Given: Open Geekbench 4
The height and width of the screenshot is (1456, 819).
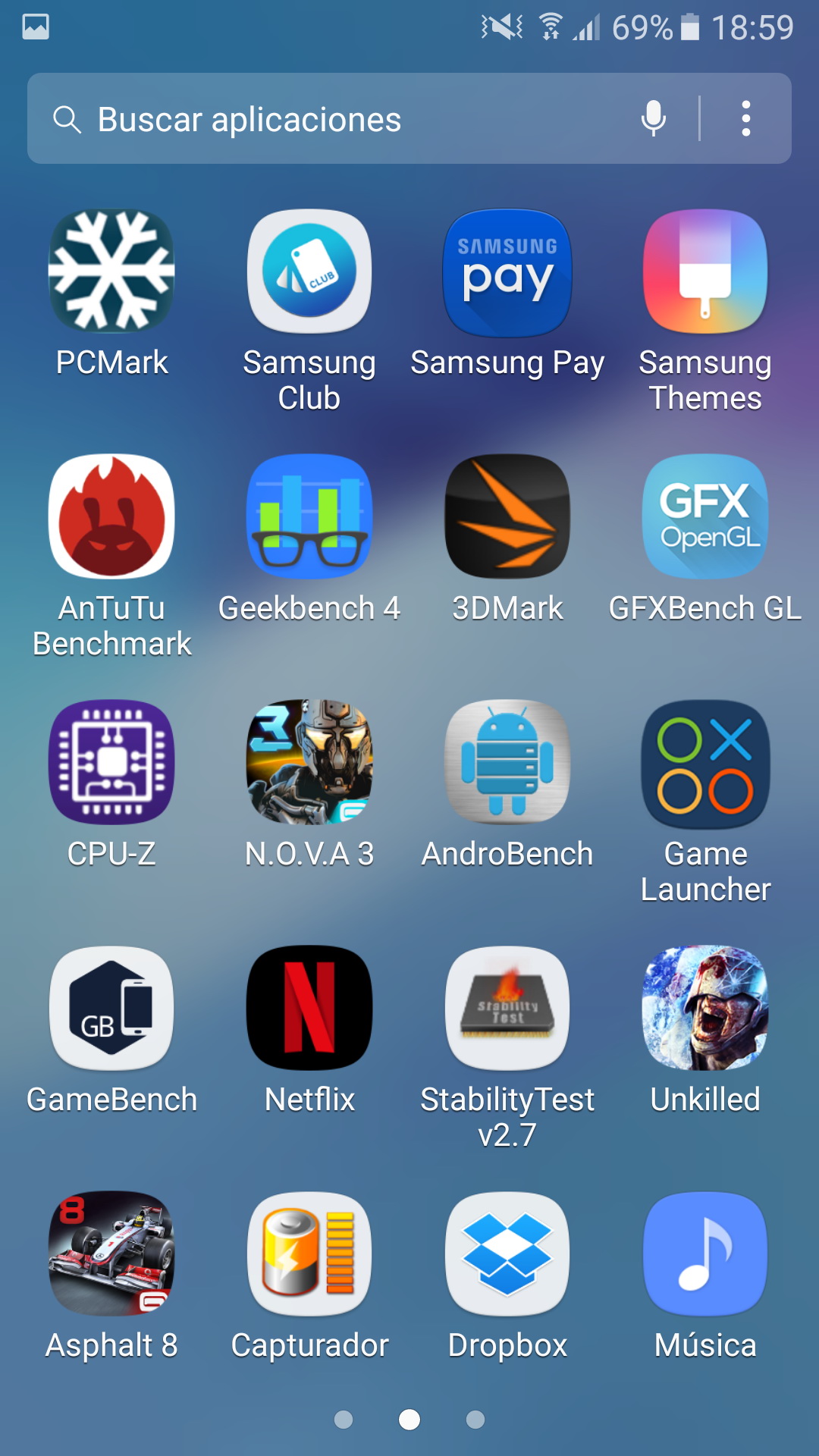Looking at the screenshot, I should click(x=309, y=516).
